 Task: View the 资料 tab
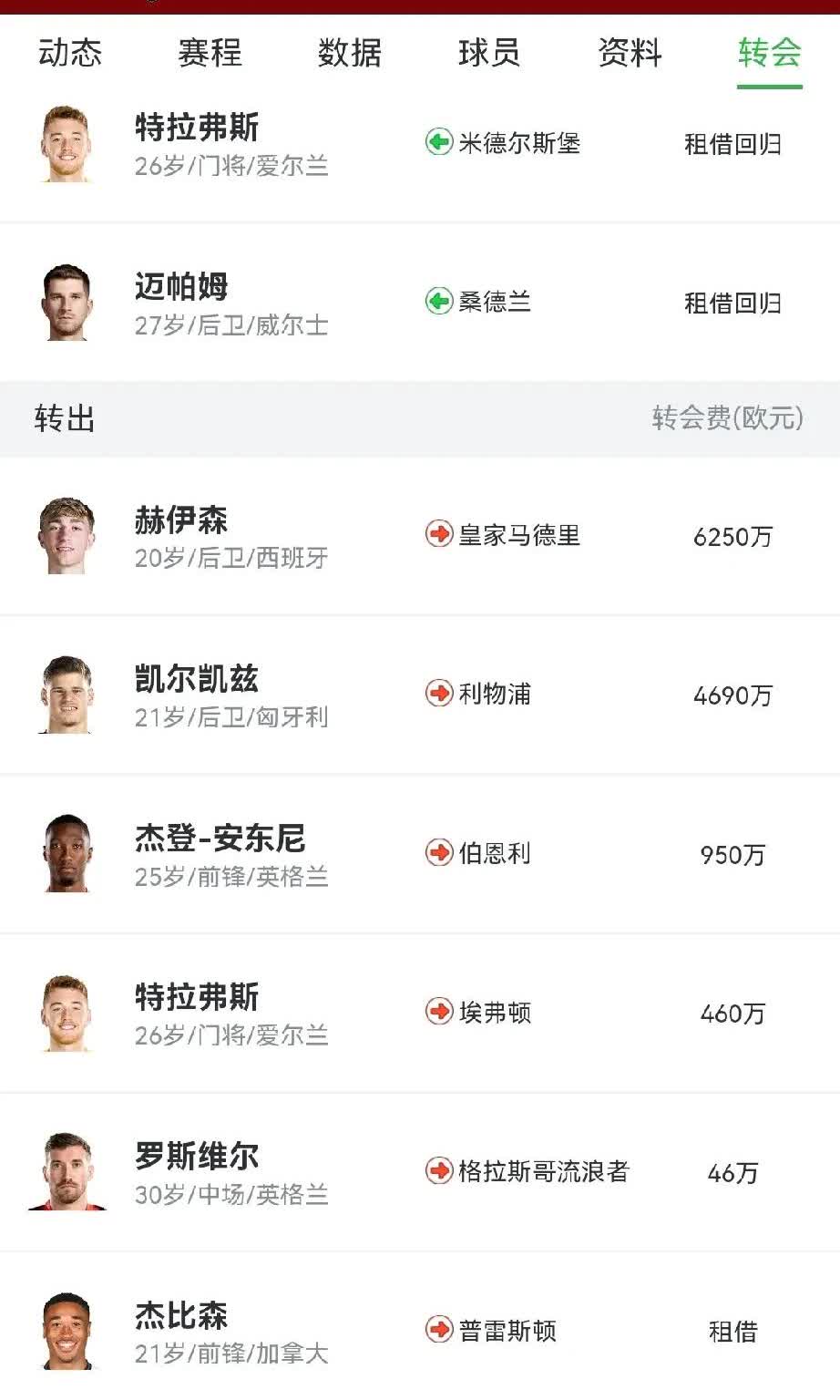(630, 53)
